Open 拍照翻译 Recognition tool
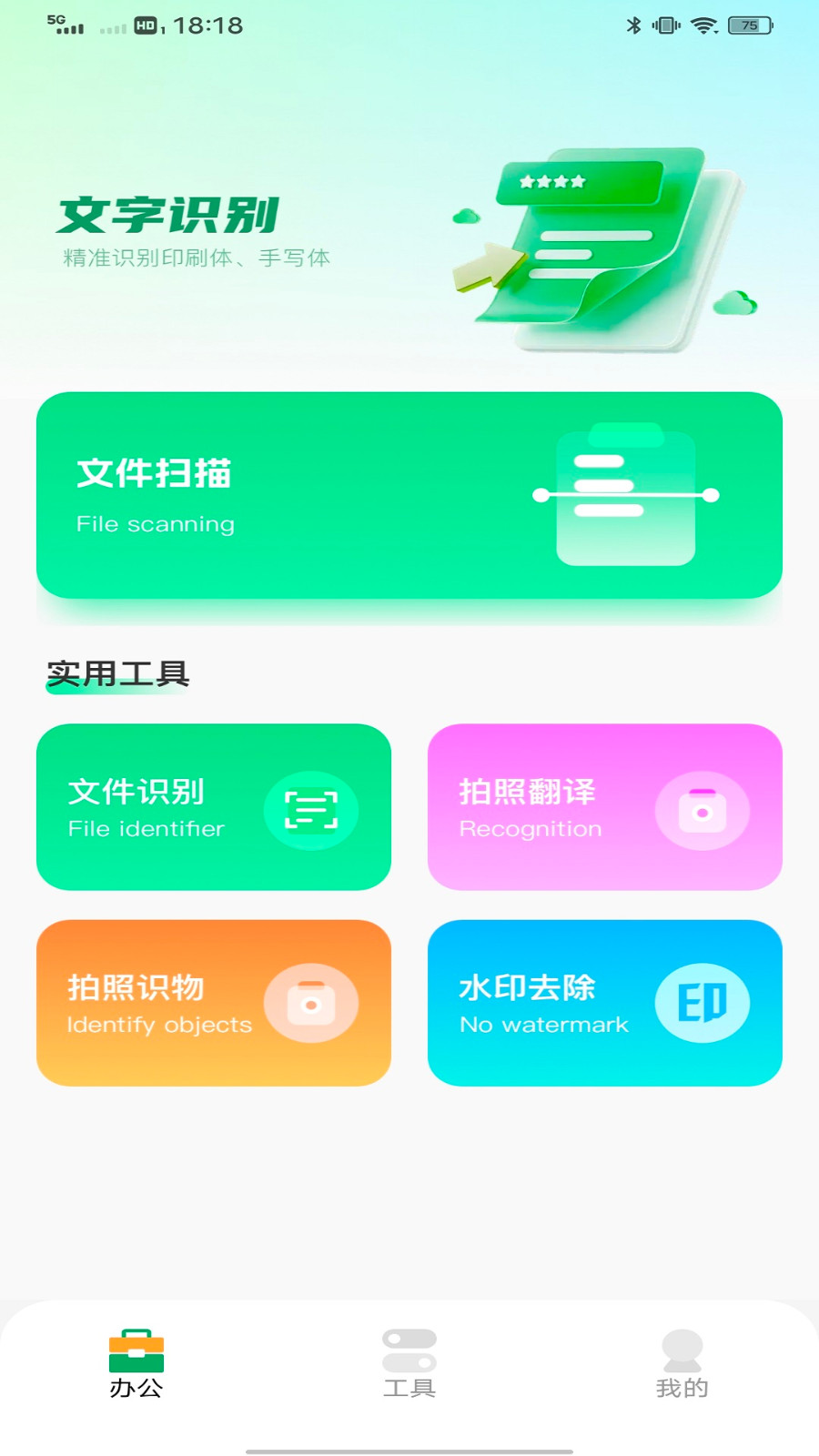This screenshot has height=1456, width=819. [x=605, y=807]
